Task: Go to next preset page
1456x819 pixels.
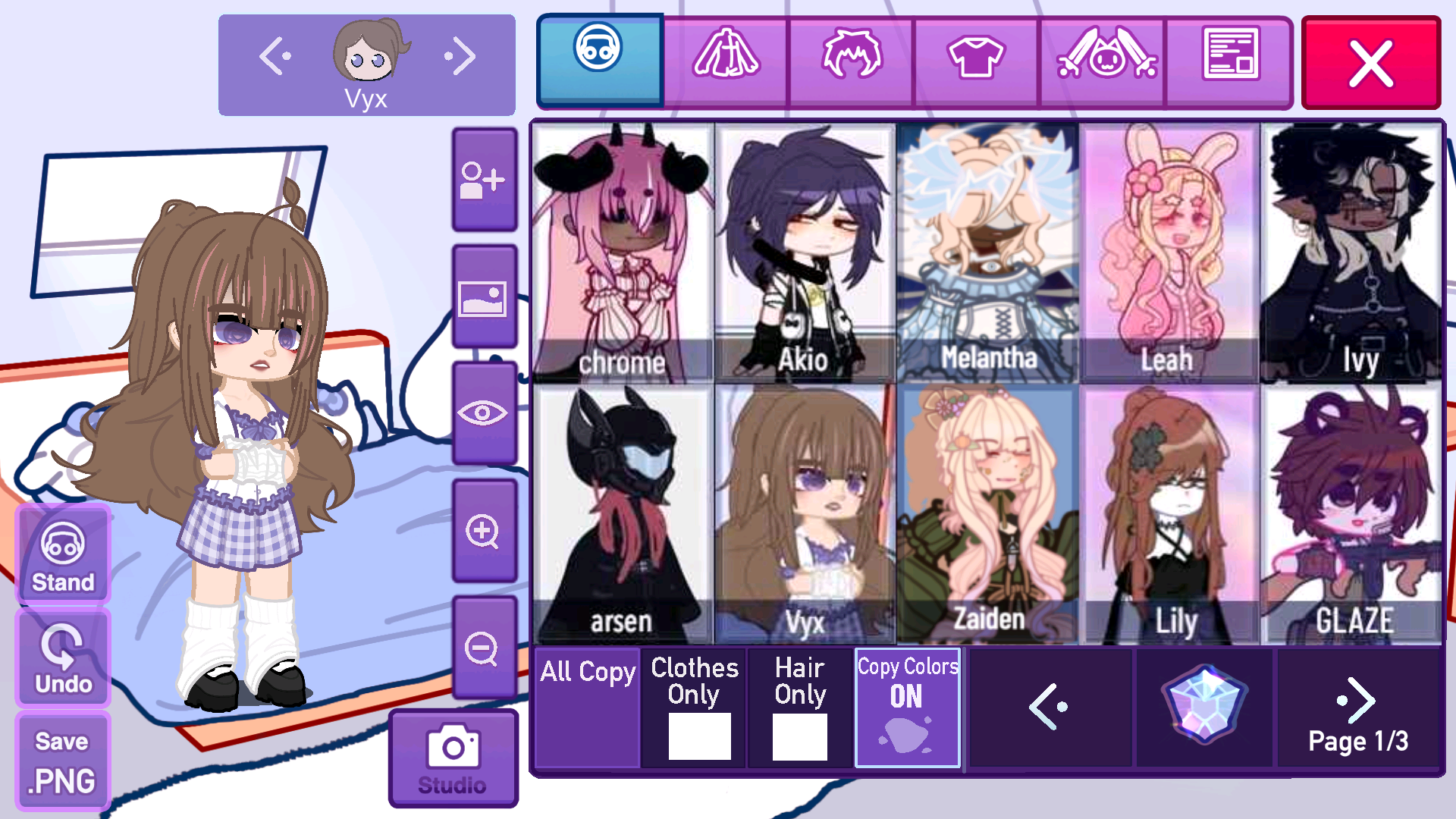Action: coord(1357,707)
